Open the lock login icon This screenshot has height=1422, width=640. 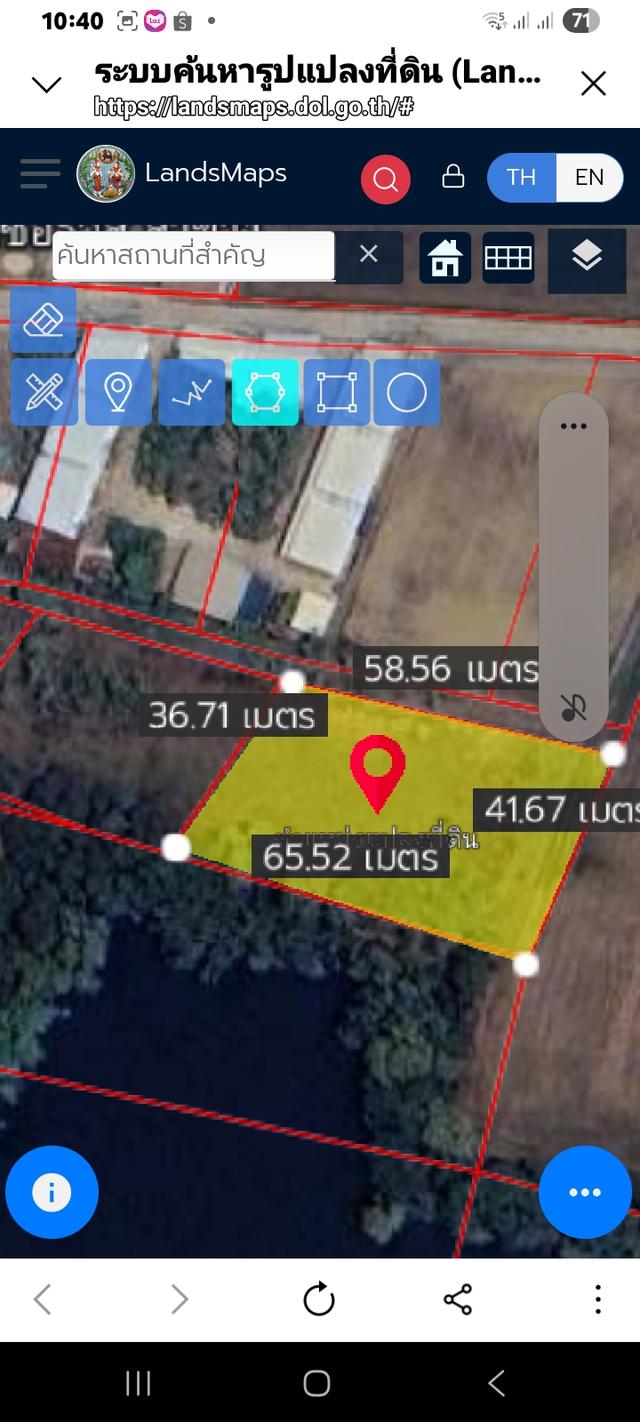(x=453, y=177)
